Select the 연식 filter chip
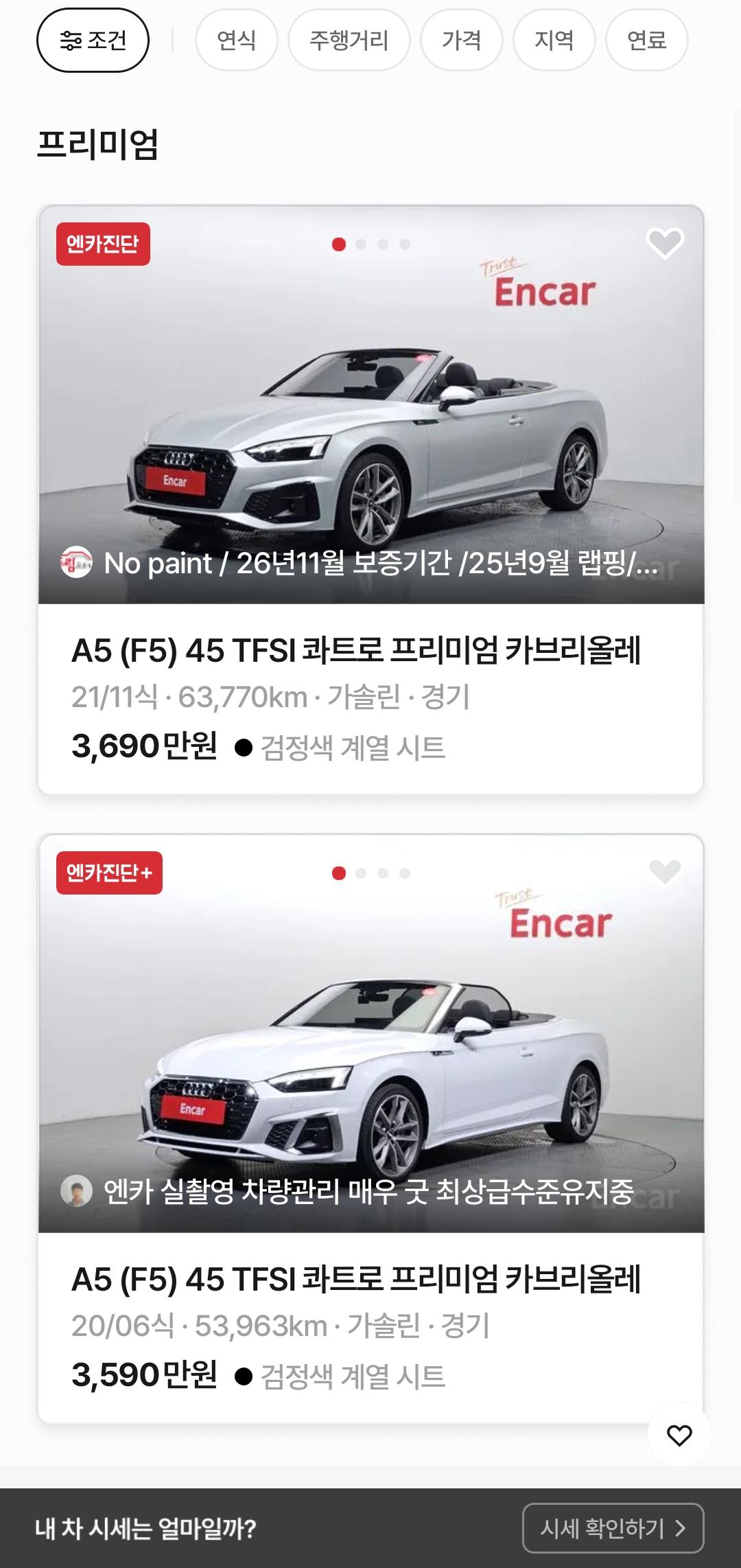Screen dimensions: 741x1568 [237, 41]
